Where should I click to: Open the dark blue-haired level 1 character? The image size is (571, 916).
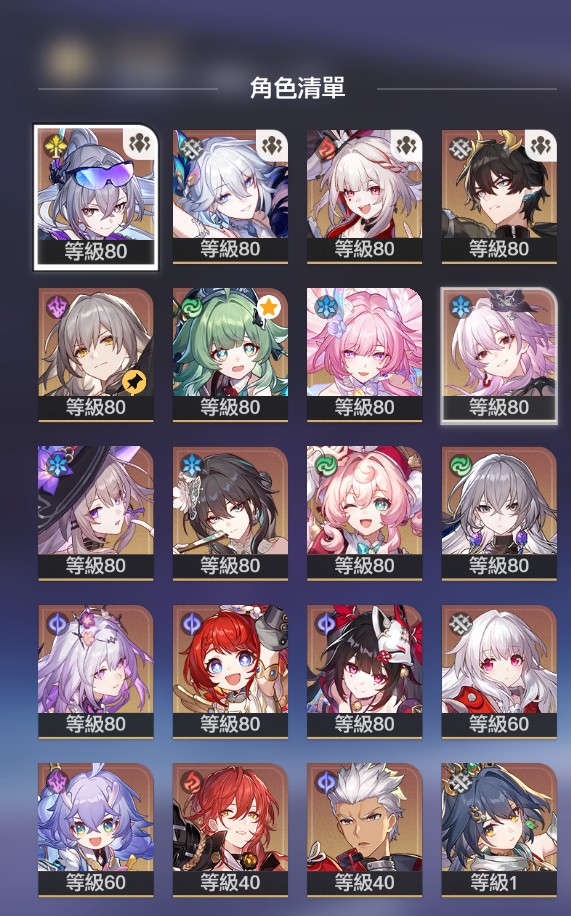coord(499,830)
